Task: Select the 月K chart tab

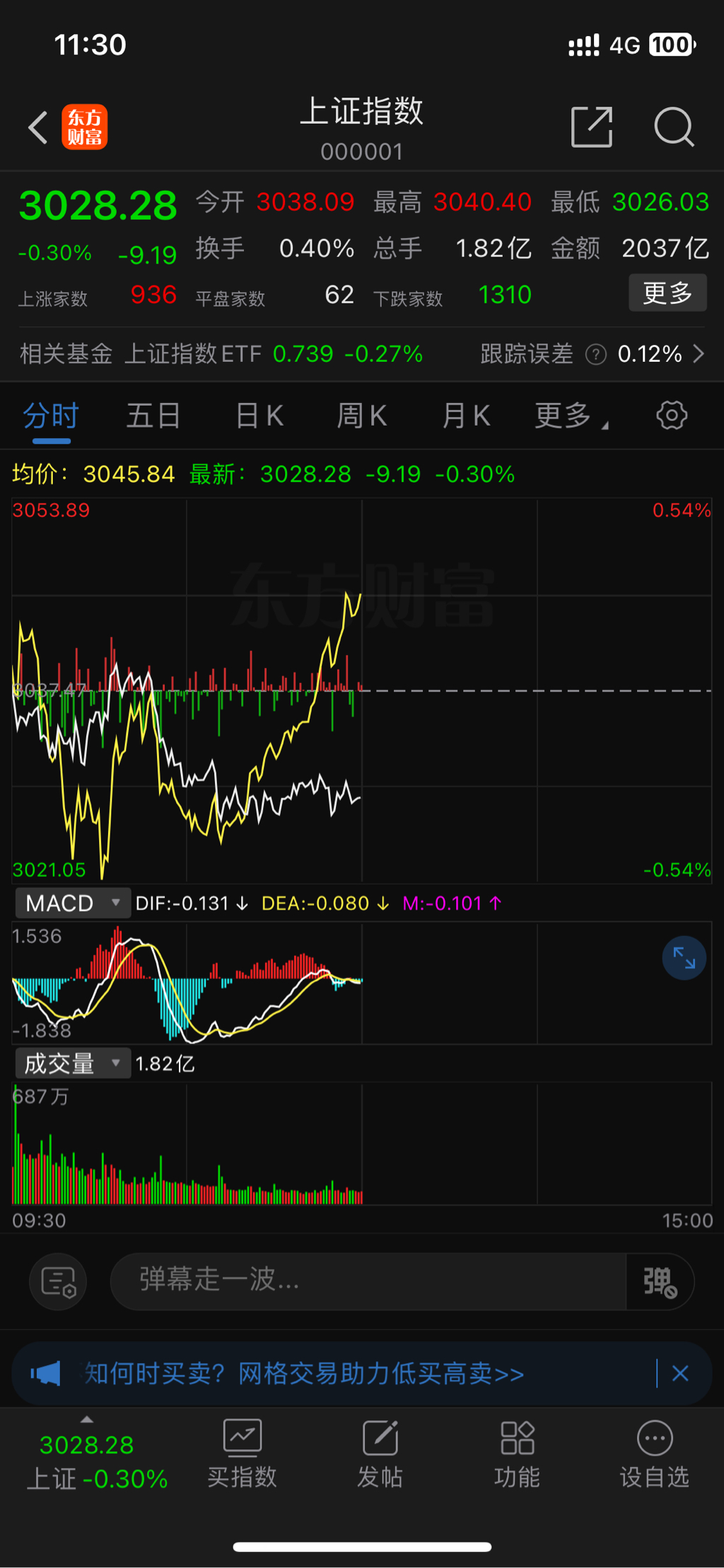Action: click(466, 416)
